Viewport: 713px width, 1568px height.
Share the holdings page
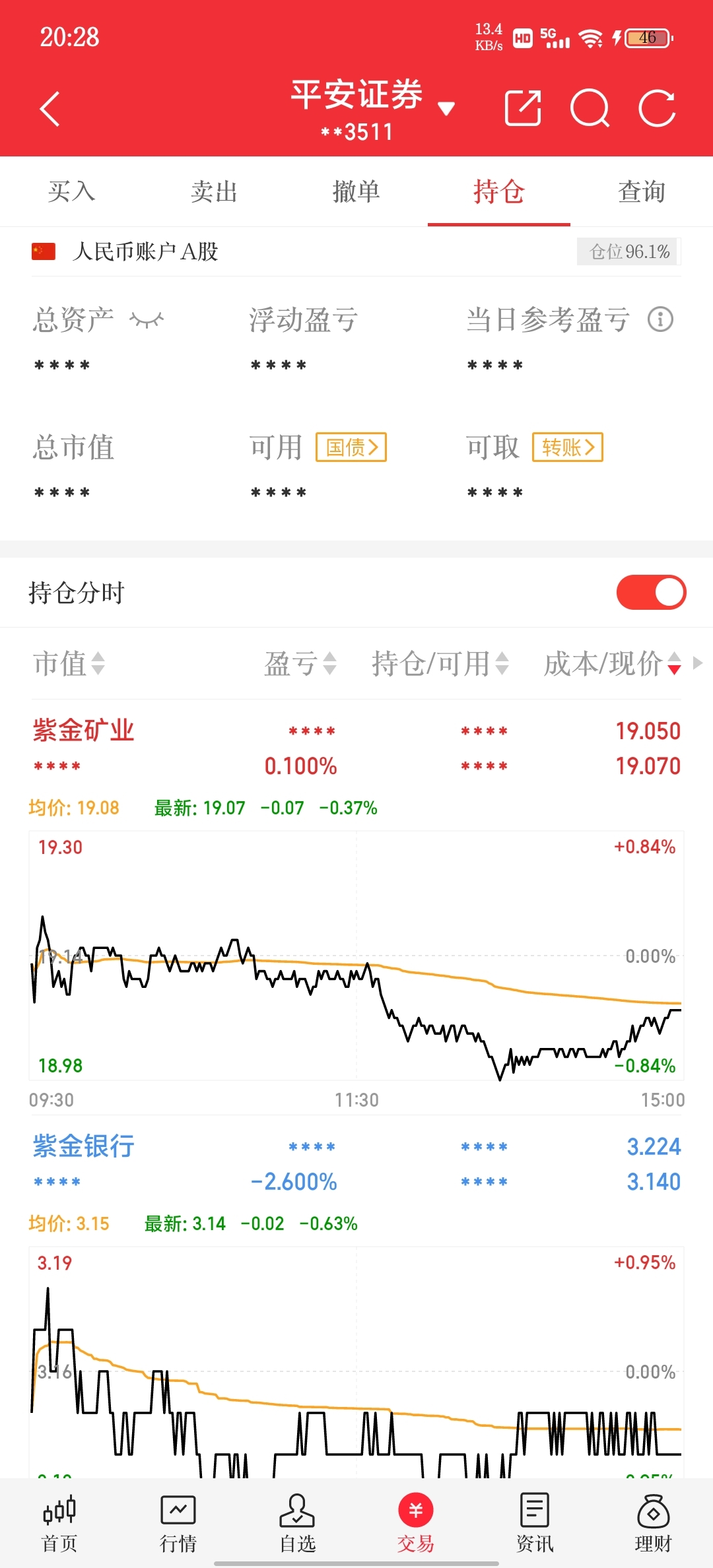click(523, 108)
